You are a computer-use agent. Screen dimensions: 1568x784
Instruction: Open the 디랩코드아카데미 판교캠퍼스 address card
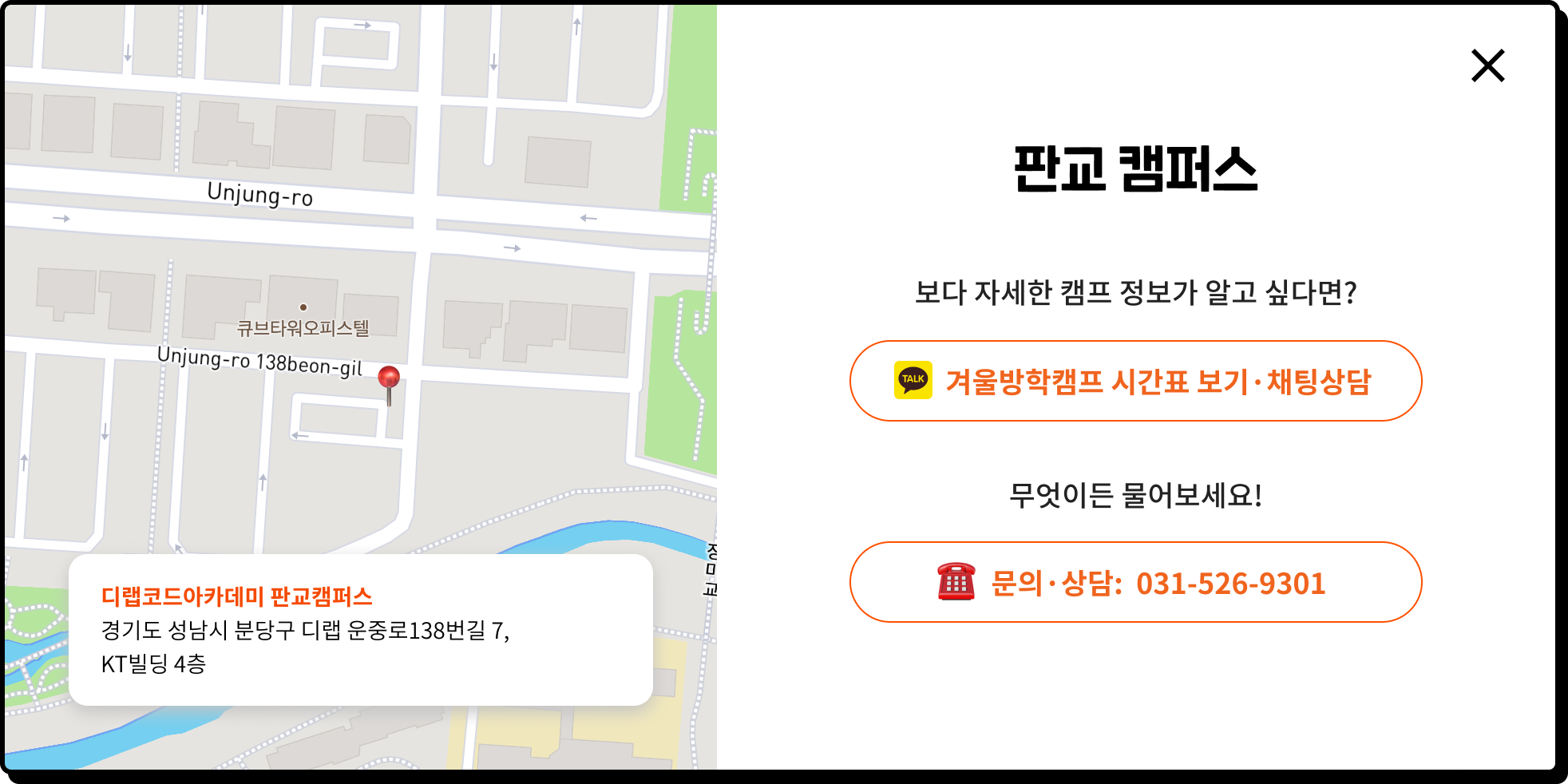pyautogui.click(x=360, y=629)
